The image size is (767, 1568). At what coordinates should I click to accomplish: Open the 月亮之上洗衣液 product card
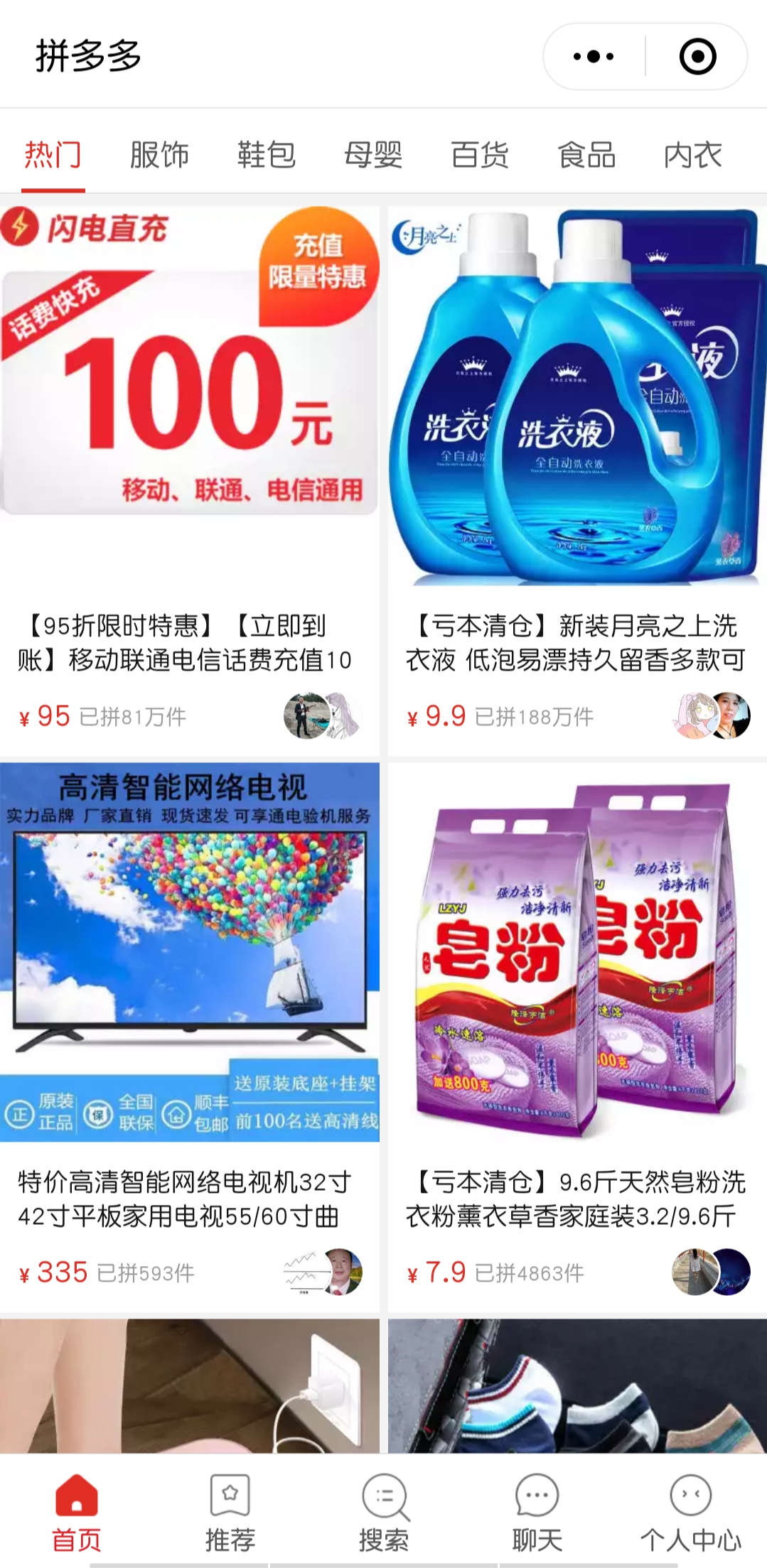coord(577,426)
